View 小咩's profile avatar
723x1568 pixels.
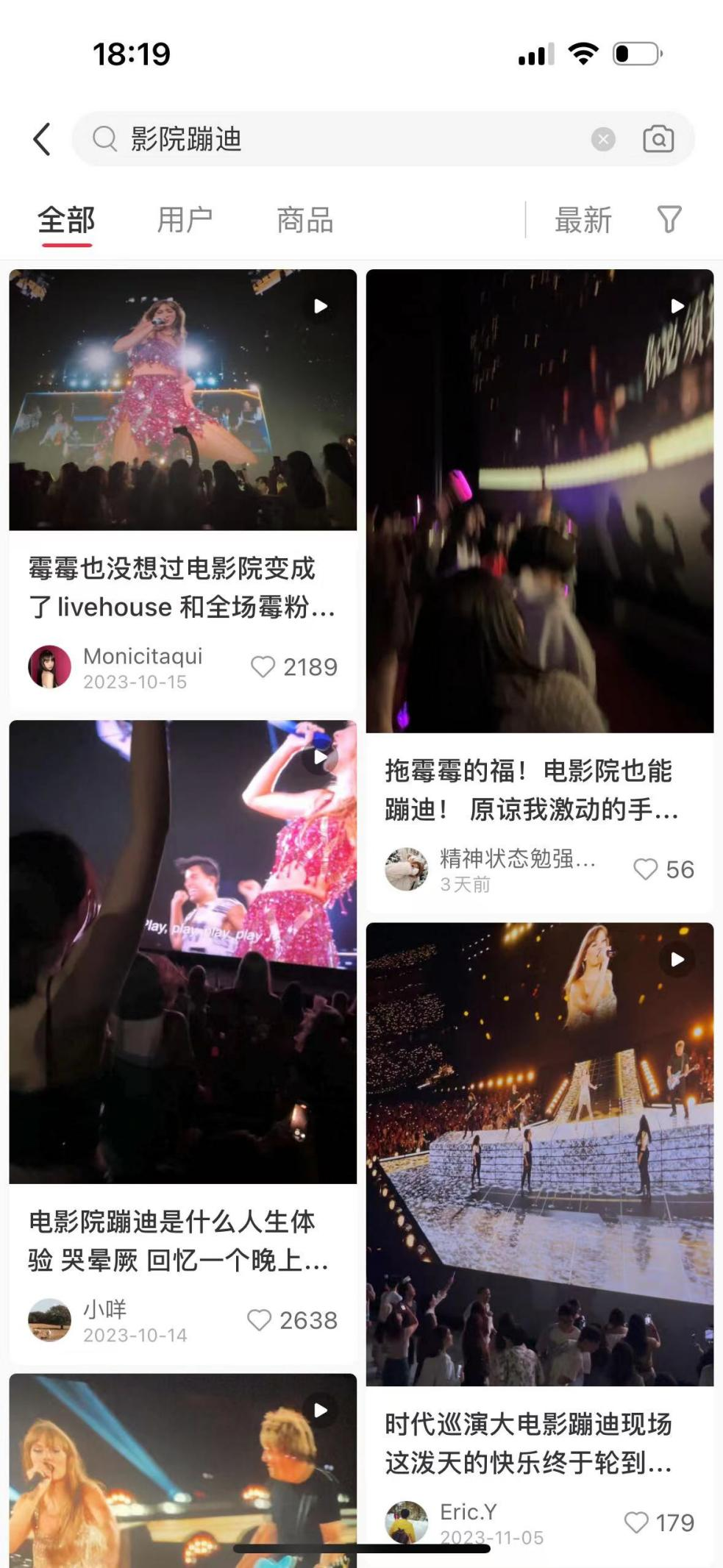pos(49,1320)
